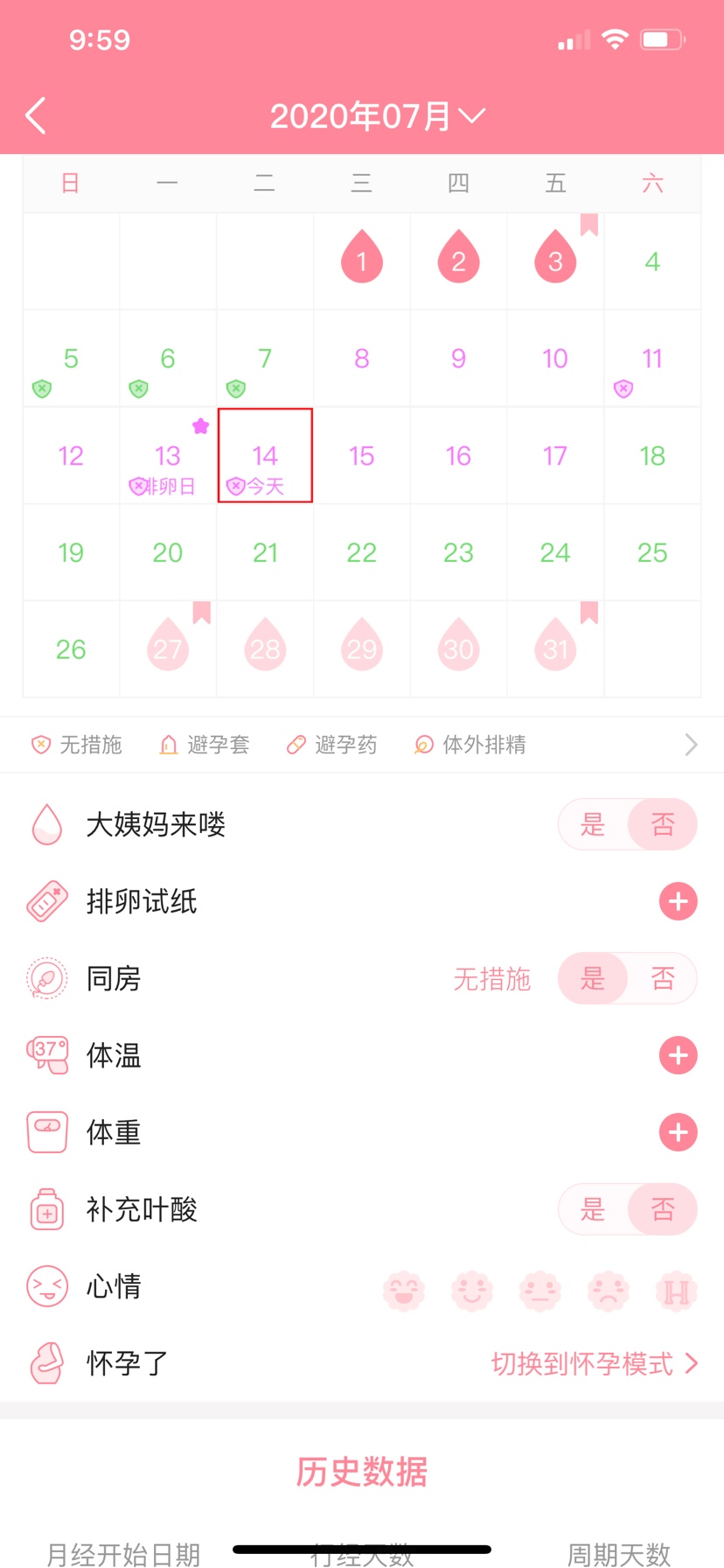724x1568 pixels.
Task: Add an ovulation test strip record
Action: (678, 901)
